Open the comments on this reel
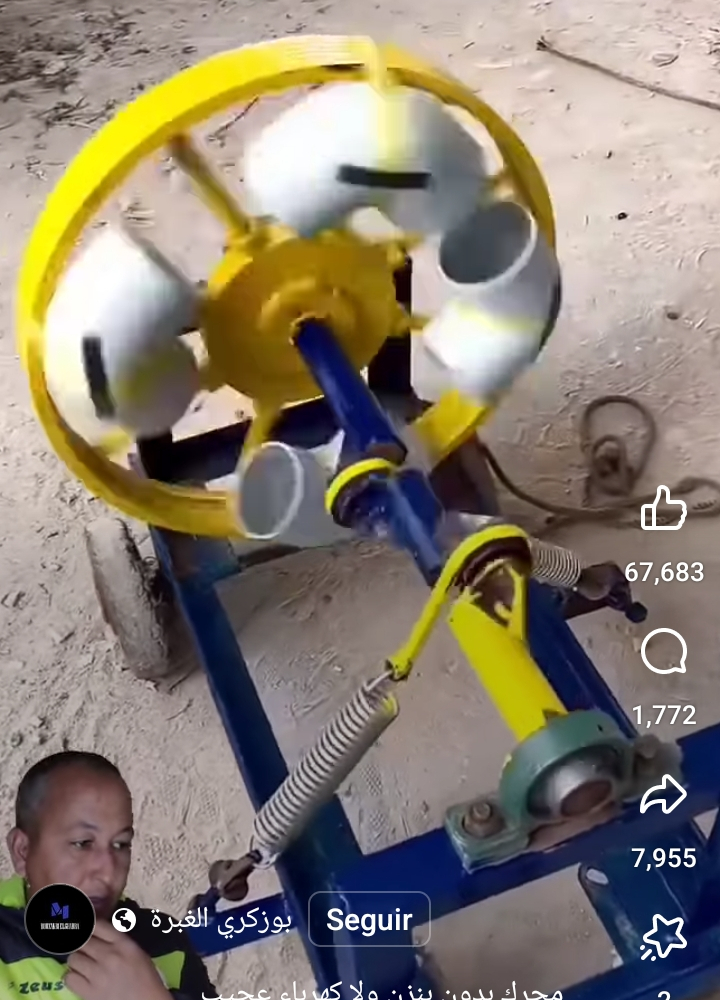This screenshot has height=1000, width=720. [x=664, y=653]
